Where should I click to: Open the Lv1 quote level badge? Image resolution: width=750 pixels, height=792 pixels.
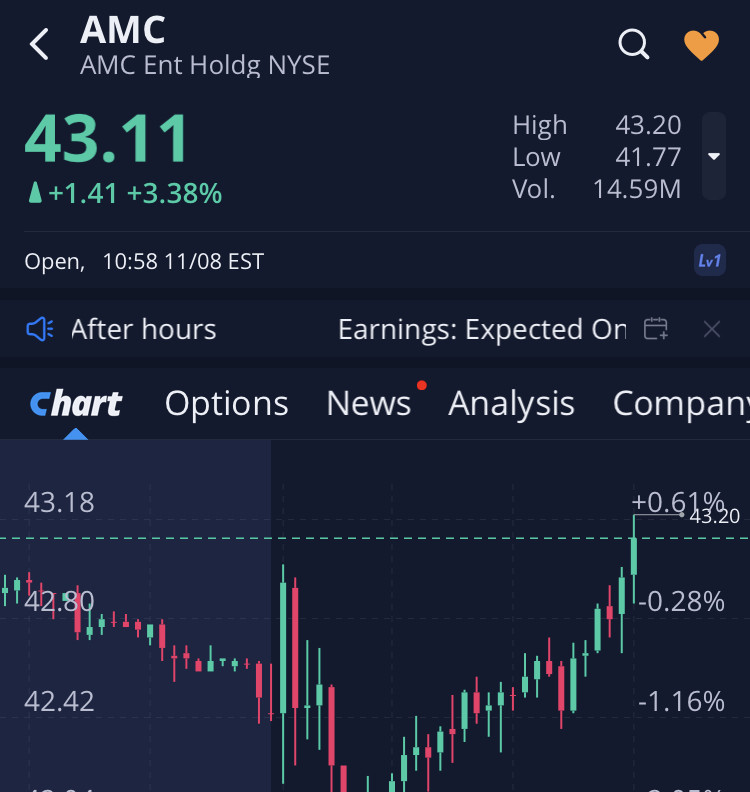[709, 262]
